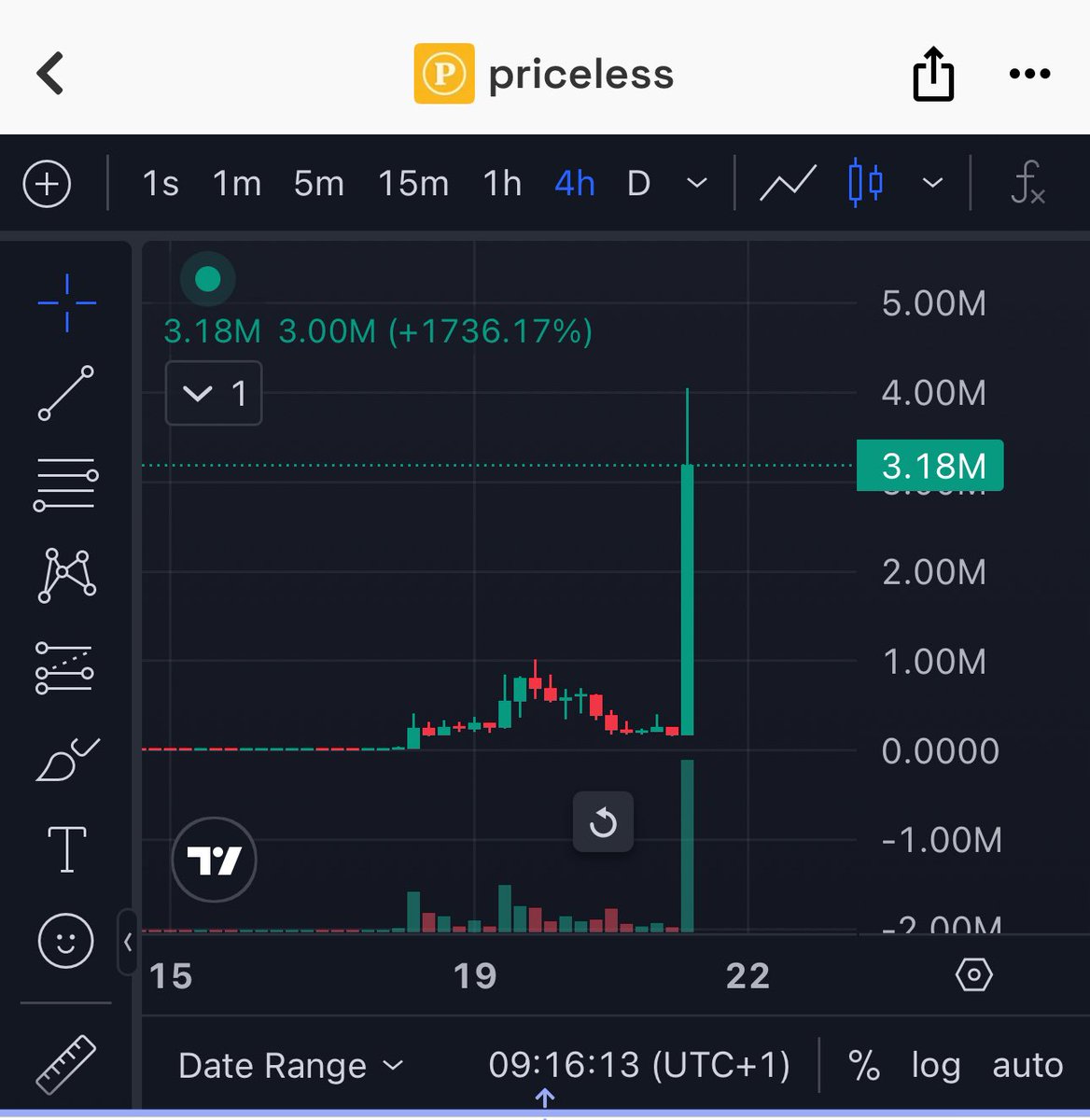Add a symbol with the plus icon
The width and height of the screenshot is (1090, 1120).
click(x=47, y=184)
